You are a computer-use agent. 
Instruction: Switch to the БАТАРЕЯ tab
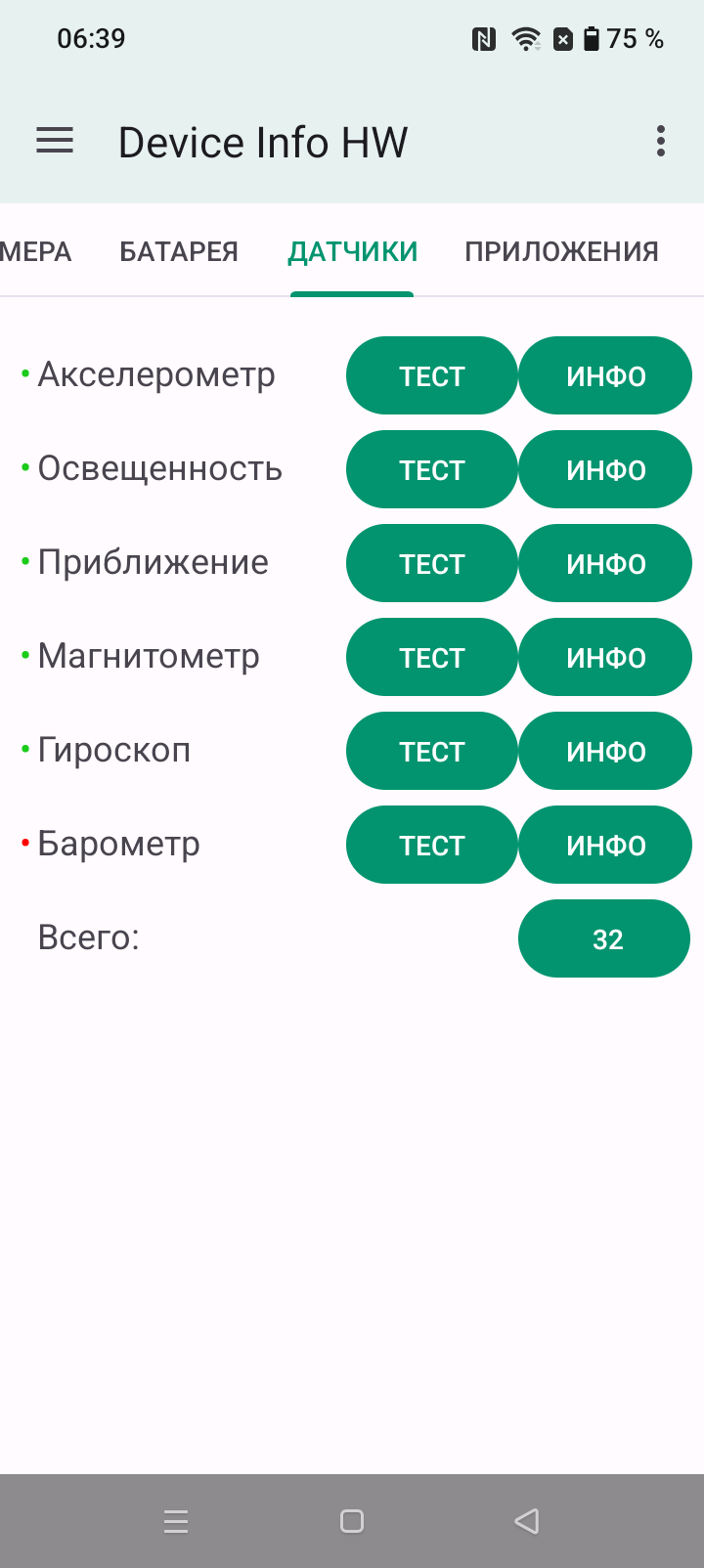pyautogui.click(x=179, y=252)
